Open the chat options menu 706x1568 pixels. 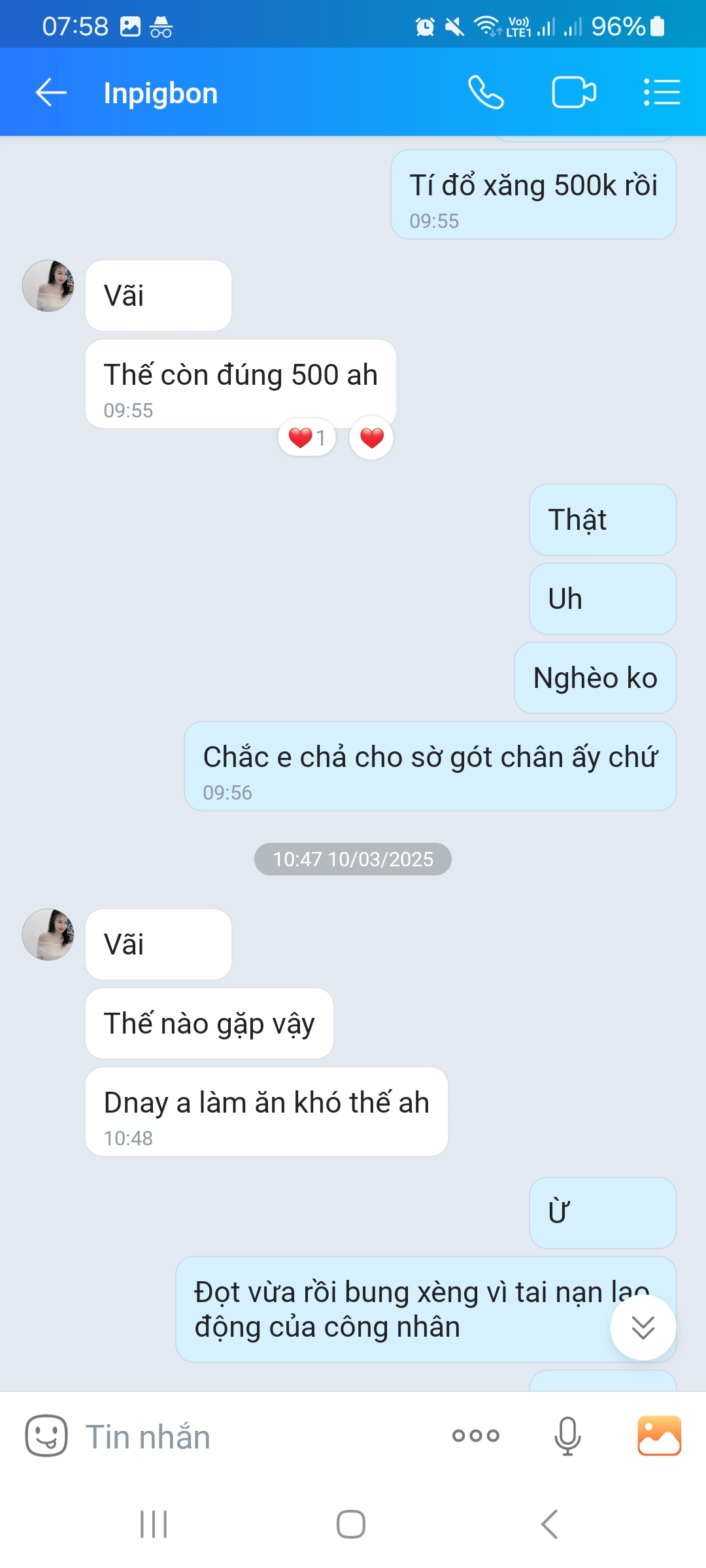pos(662,92)
